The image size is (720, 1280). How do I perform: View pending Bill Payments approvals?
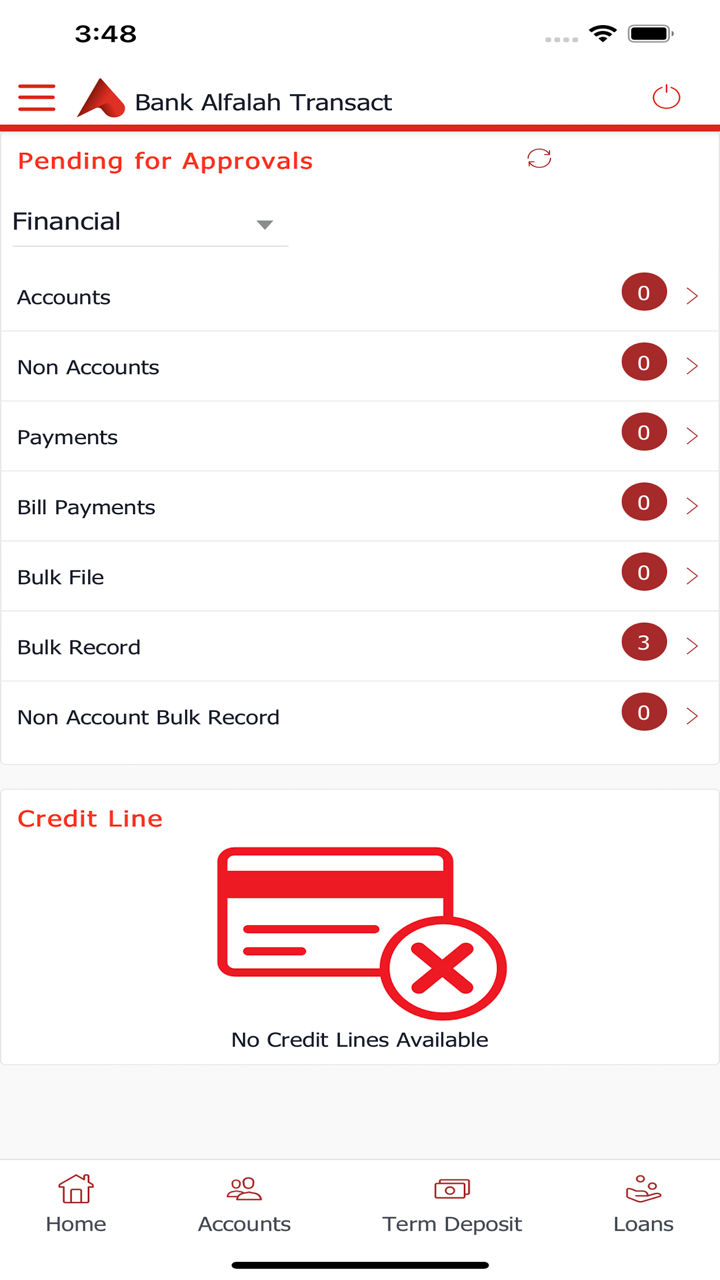pos(360,506)
